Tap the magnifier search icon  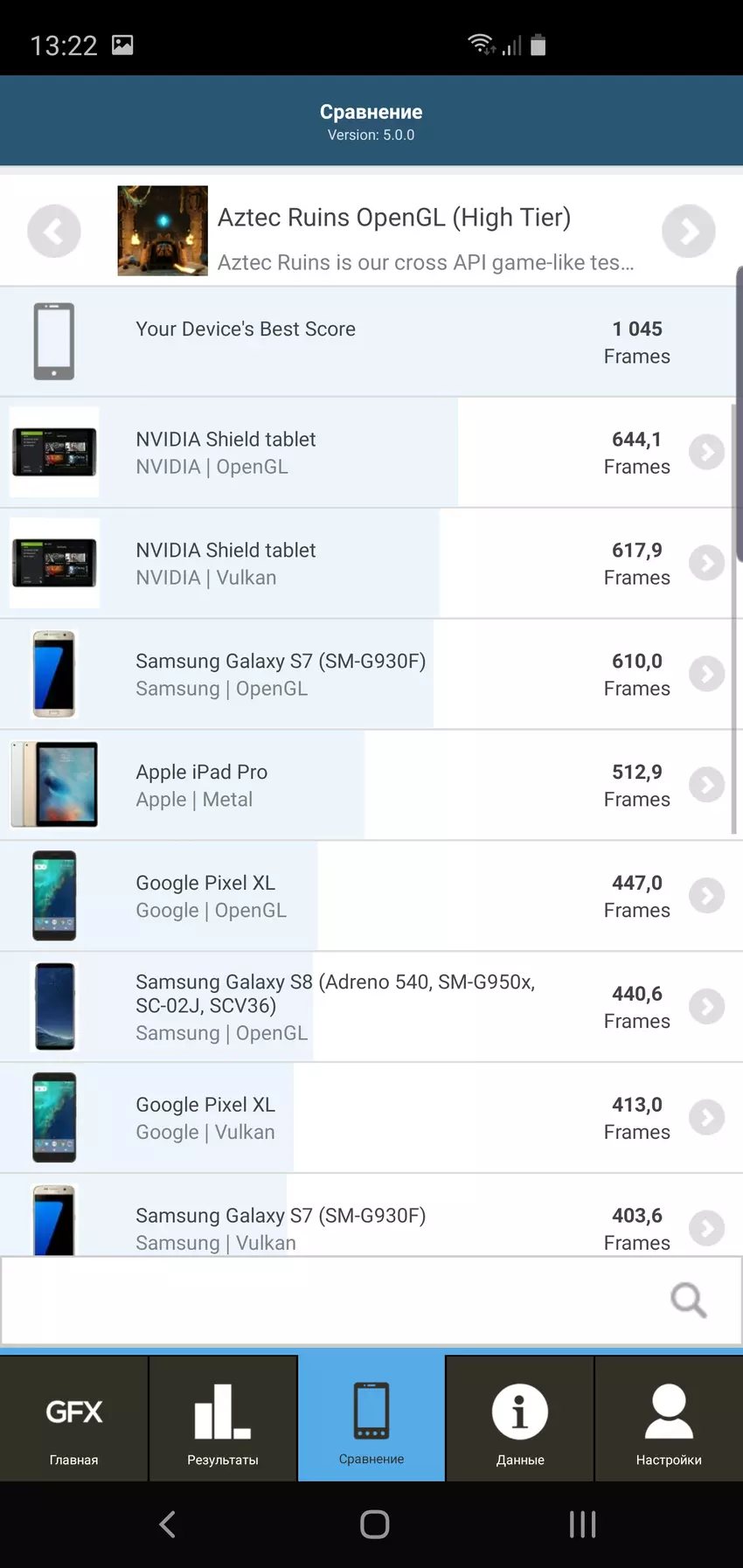click(688, 1301)
